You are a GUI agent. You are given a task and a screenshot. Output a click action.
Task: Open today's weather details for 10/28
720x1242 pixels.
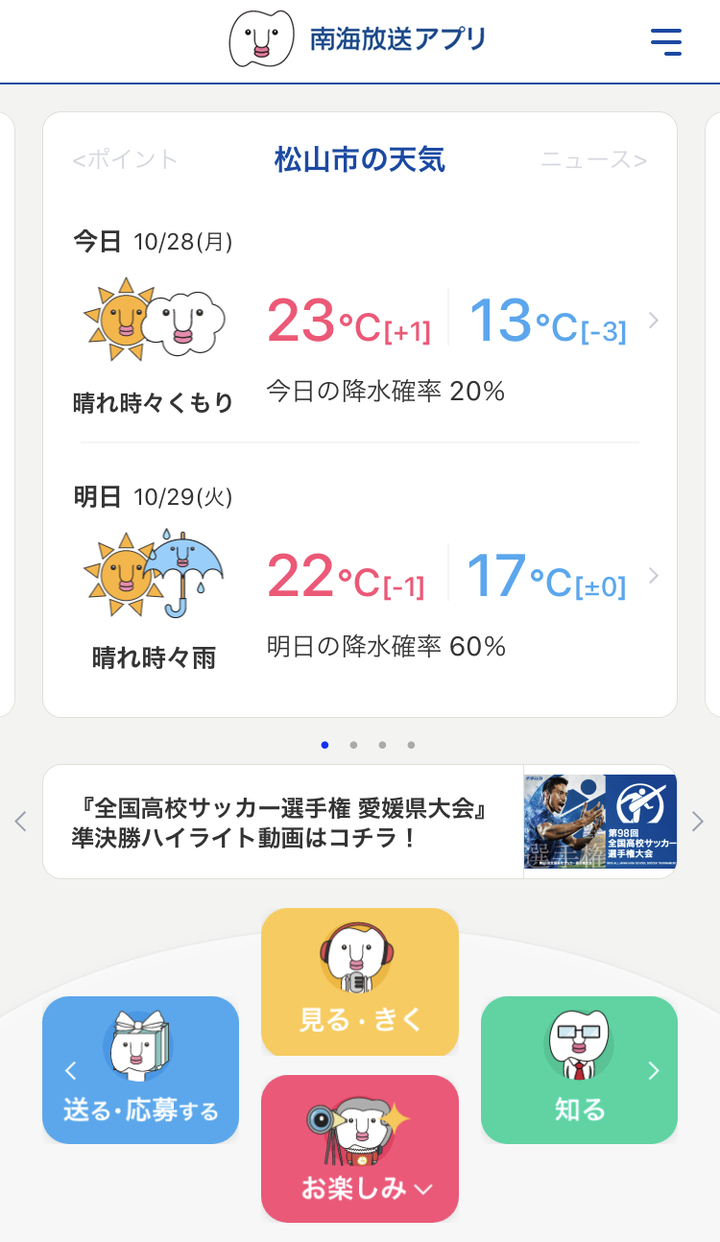(x=653, y=321)
